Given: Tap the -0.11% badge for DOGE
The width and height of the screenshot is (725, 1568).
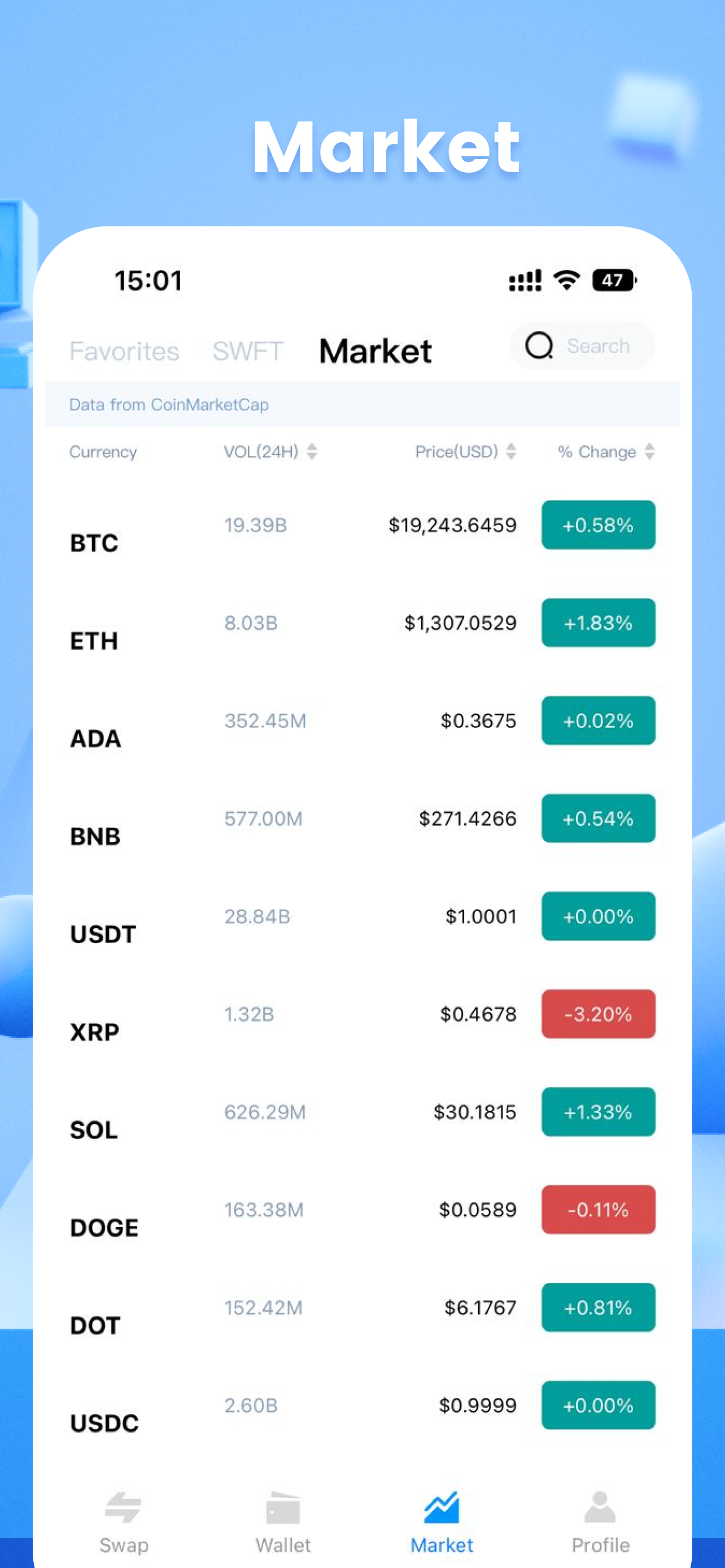Looking at the screenshot, I should coord(598,1210).
